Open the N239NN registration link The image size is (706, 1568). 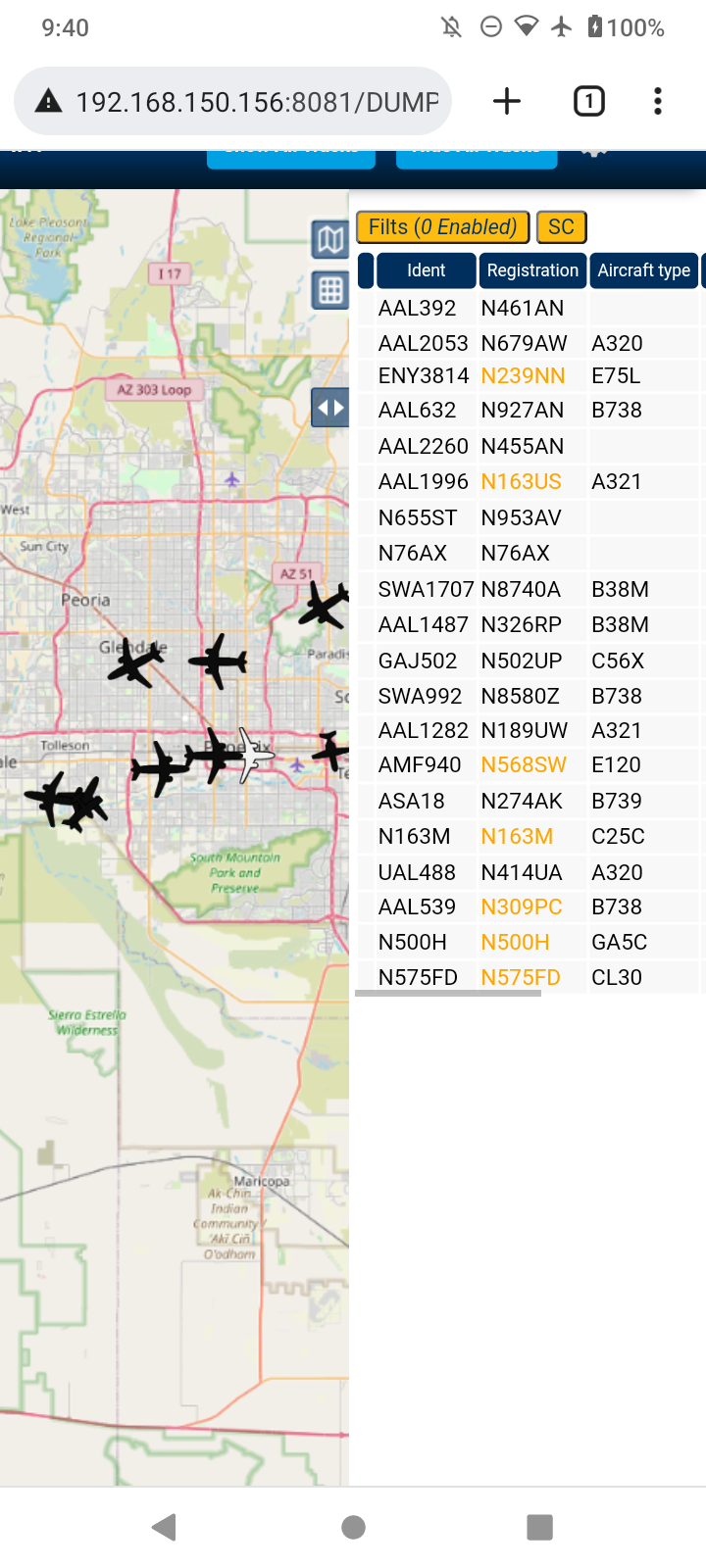coord(523,376)
